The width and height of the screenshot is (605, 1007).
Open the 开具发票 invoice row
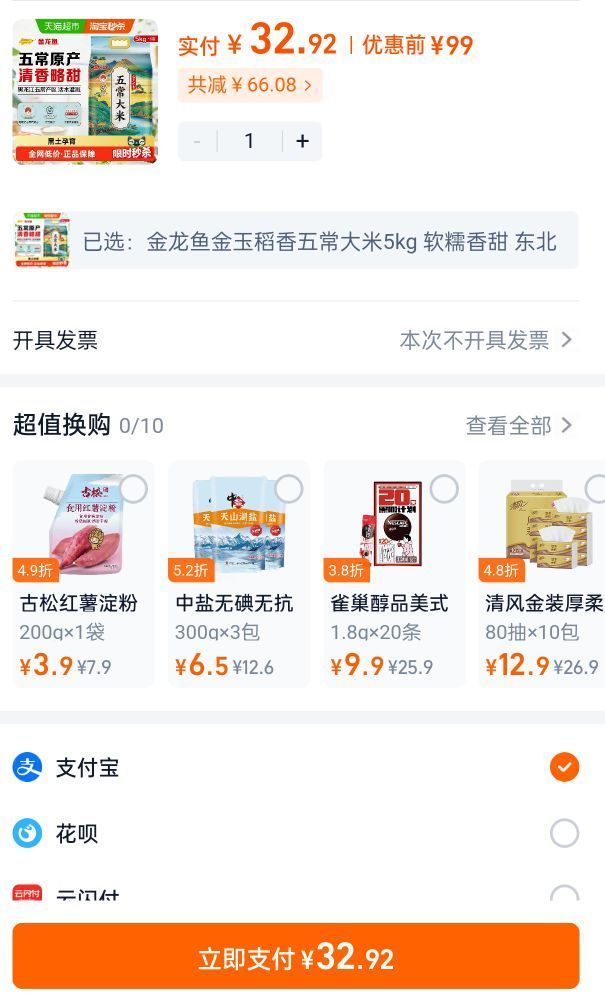click(295, 340)
